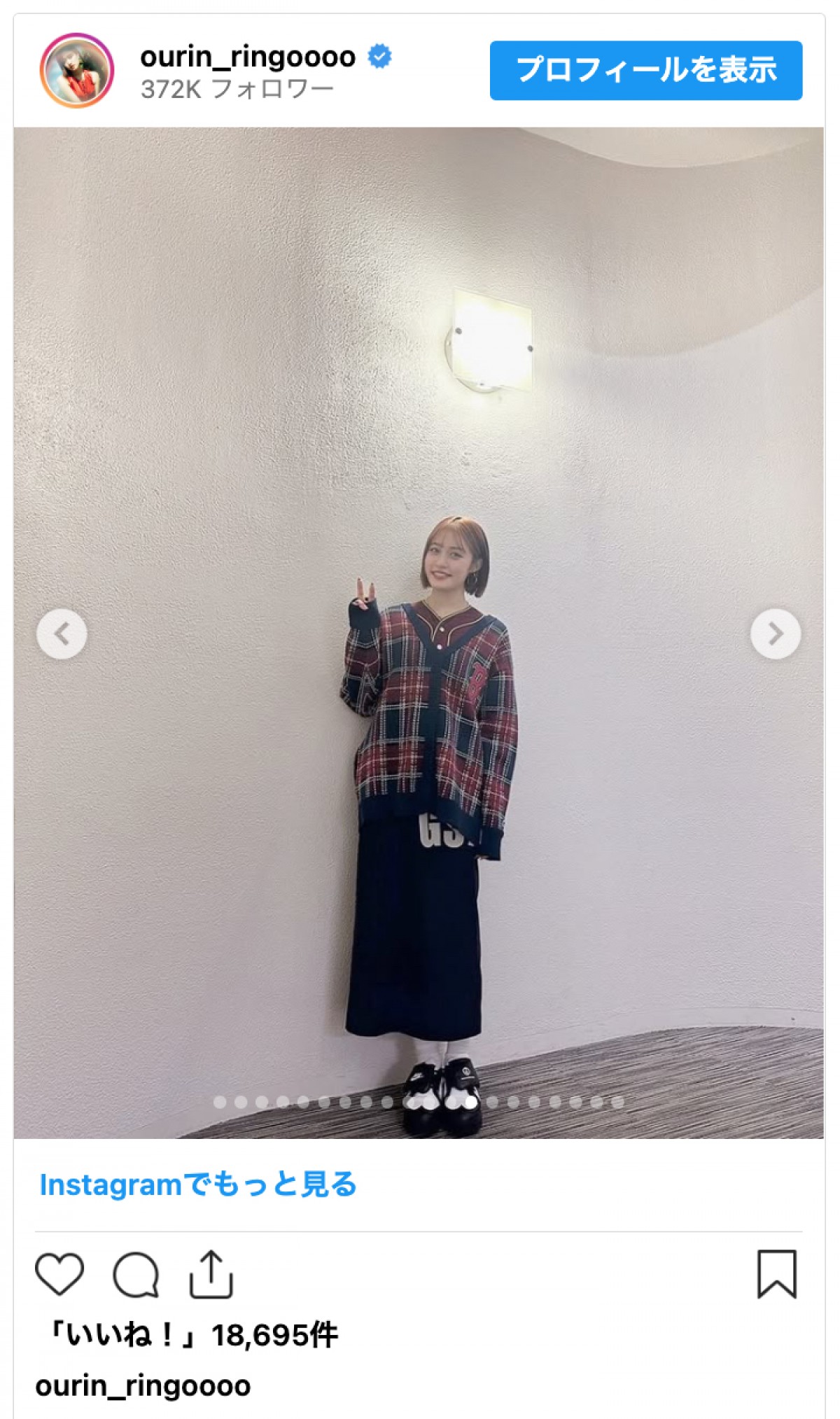
Task: Like this post with heart icon
Action: click(x=59, y=1274)
